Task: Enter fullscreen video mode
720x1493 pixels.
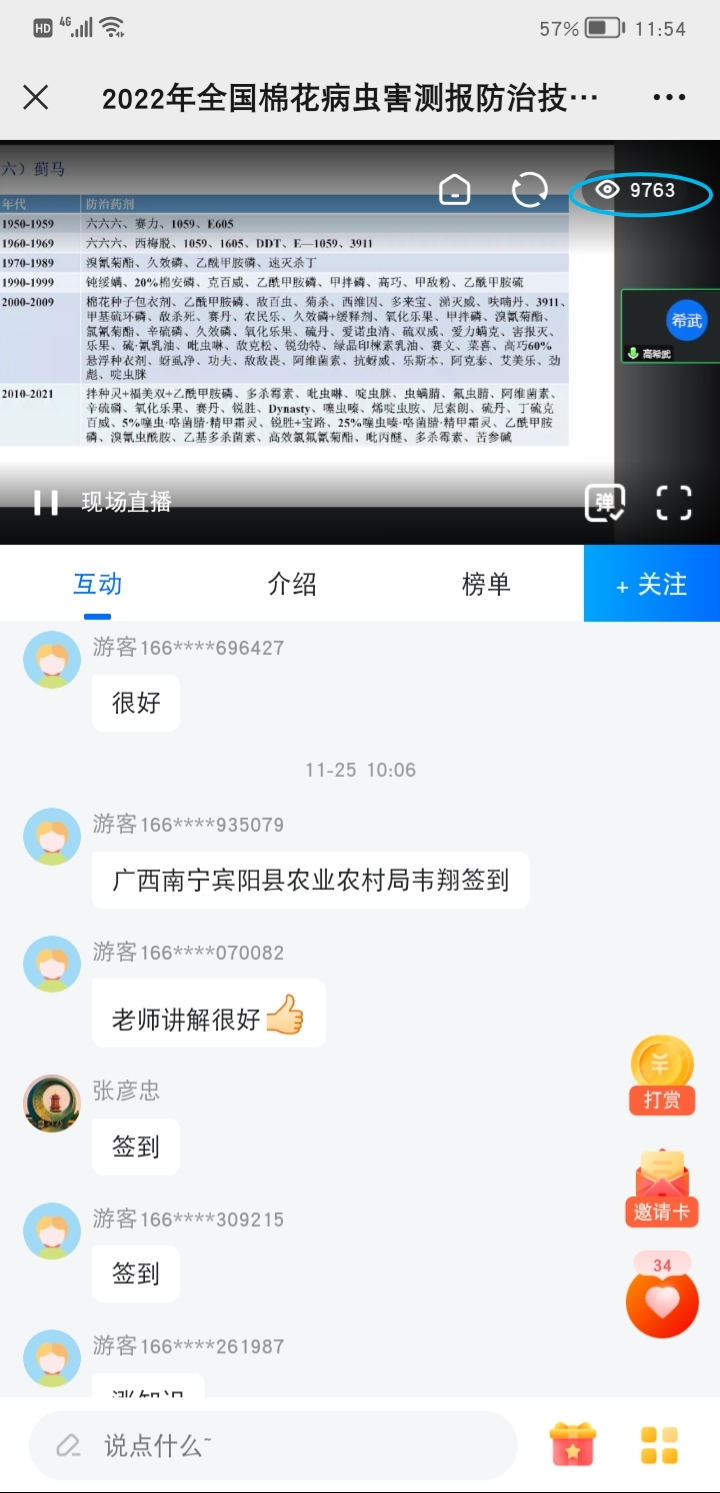Action: [x=674, y=502]
